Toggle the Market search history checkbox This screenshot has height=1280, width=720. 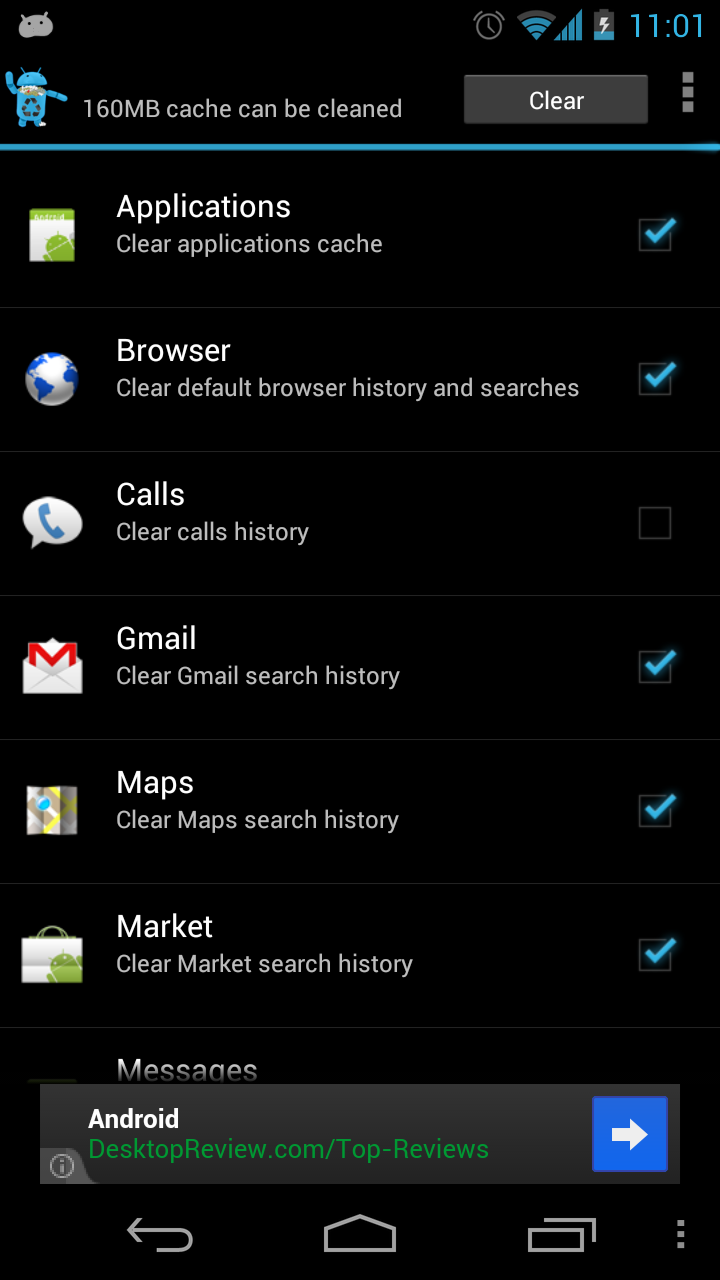(656, 954)
